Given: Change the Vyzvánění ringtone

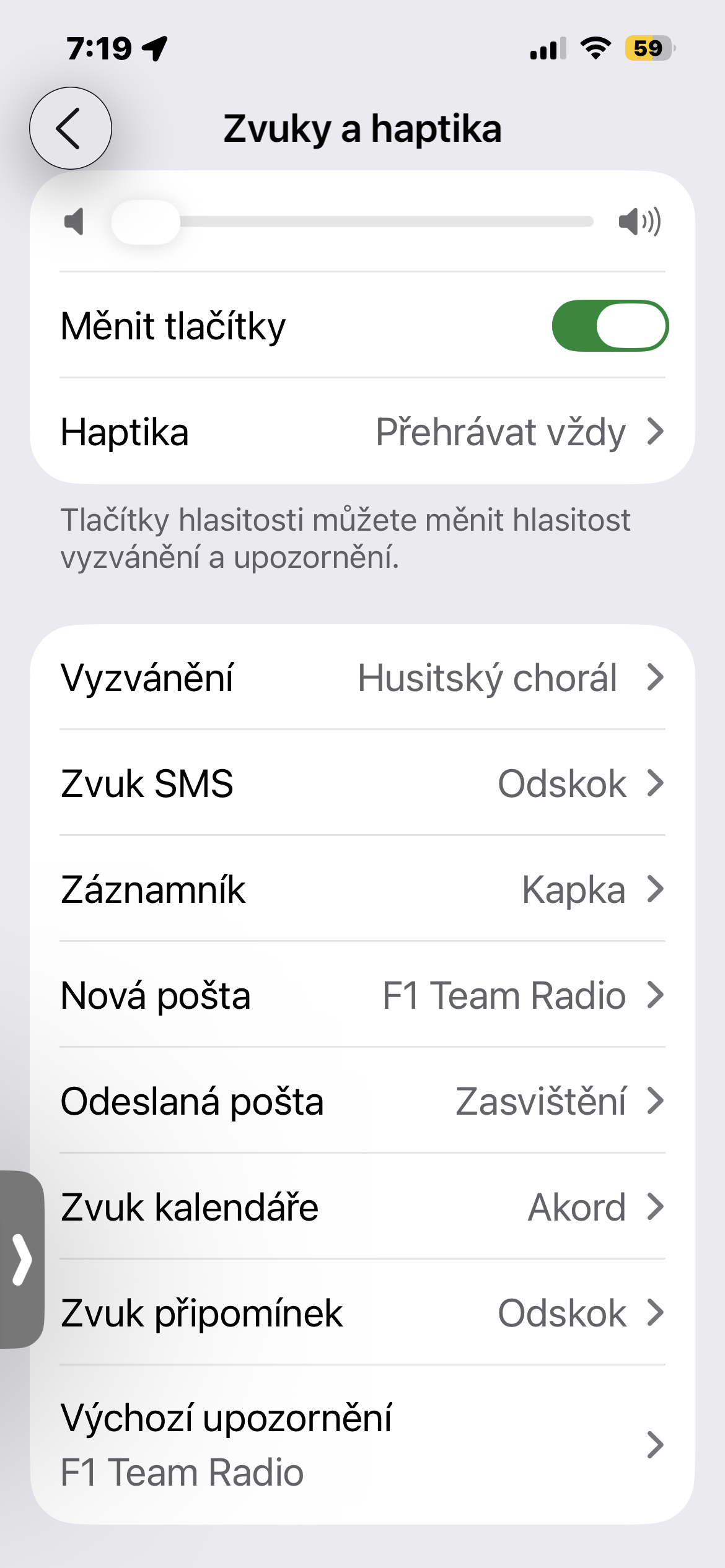Looking at the screenshot, I should 362,677.
